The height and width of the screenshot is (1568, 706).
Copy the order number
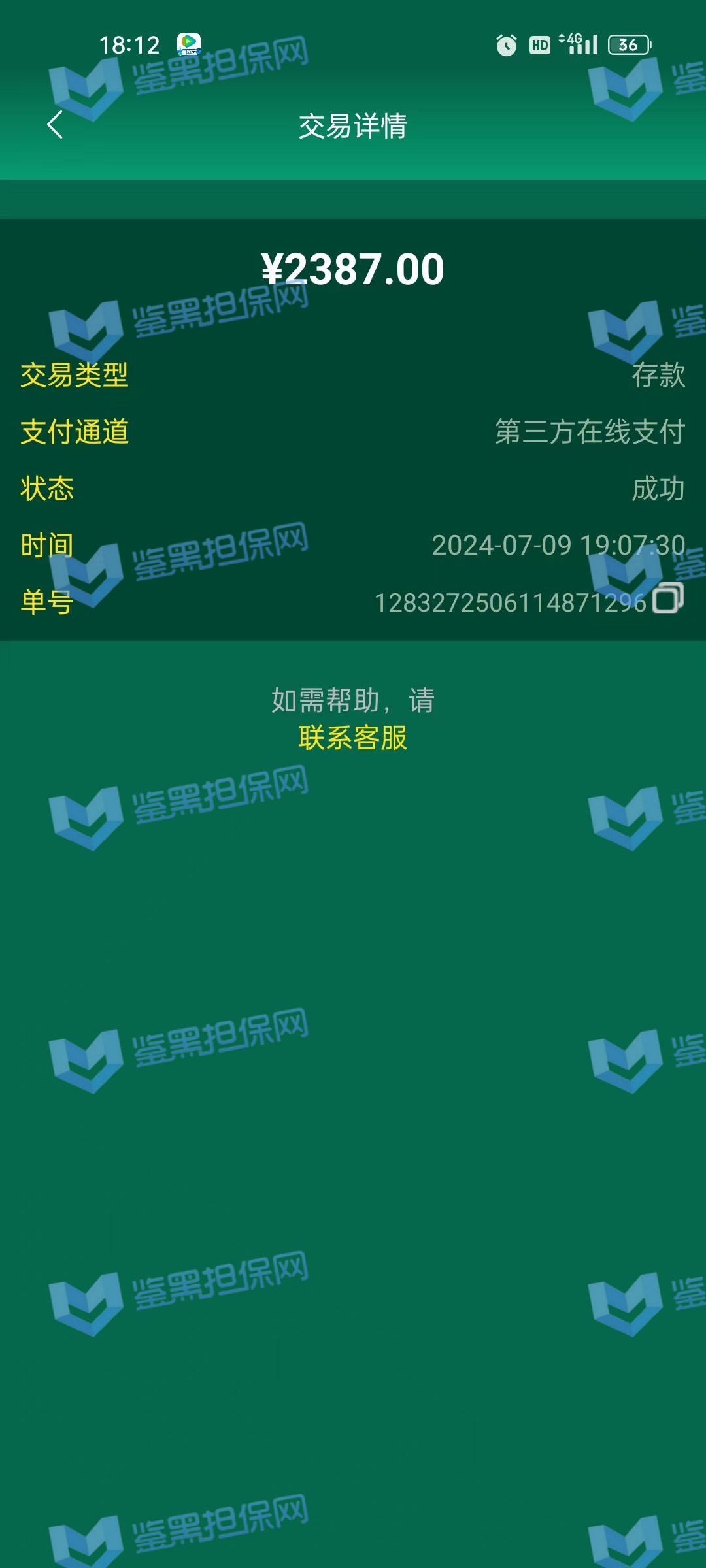(x=667, y=598)
